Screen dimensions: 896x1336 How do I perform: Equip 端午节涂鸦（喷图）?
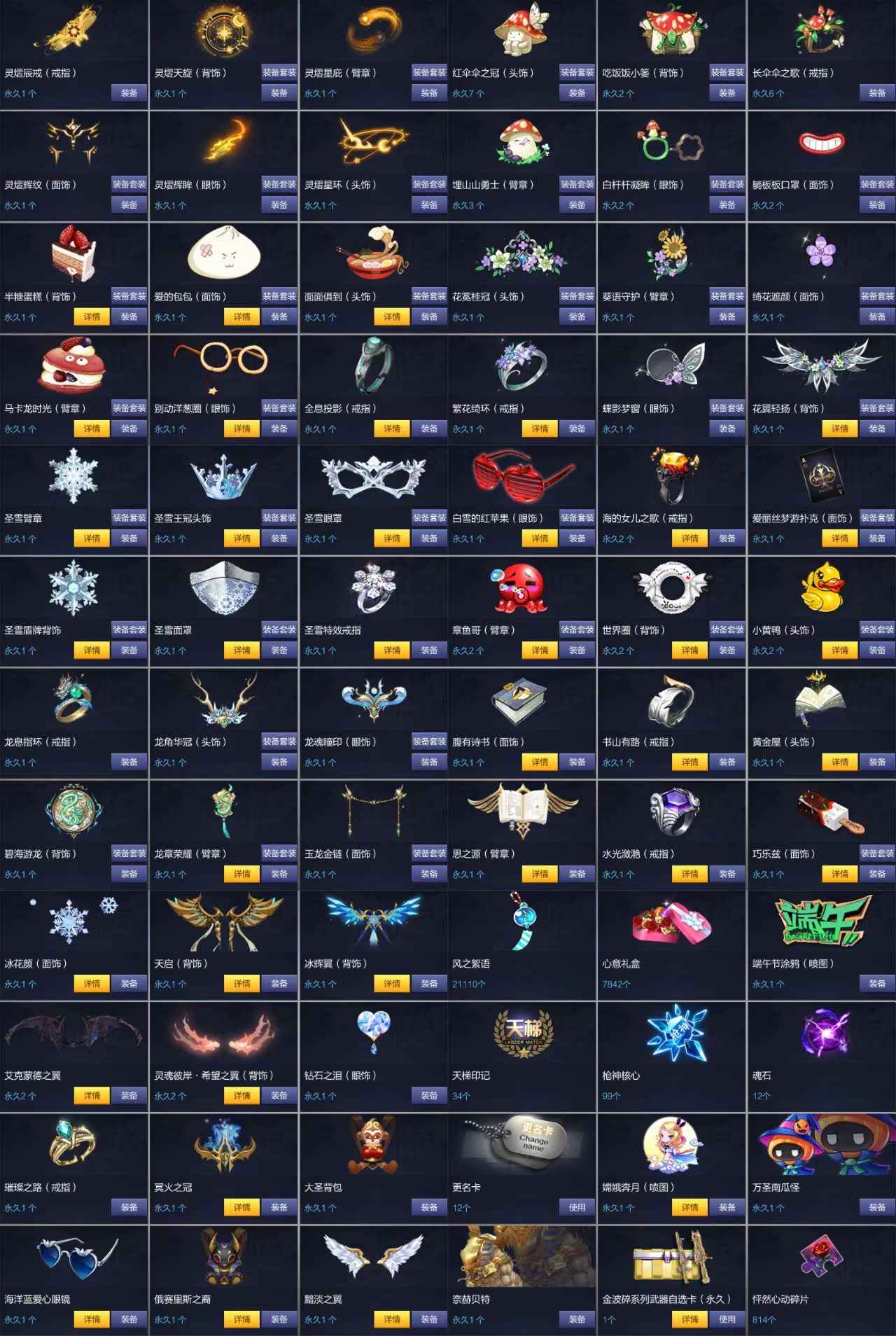[876, 984]
